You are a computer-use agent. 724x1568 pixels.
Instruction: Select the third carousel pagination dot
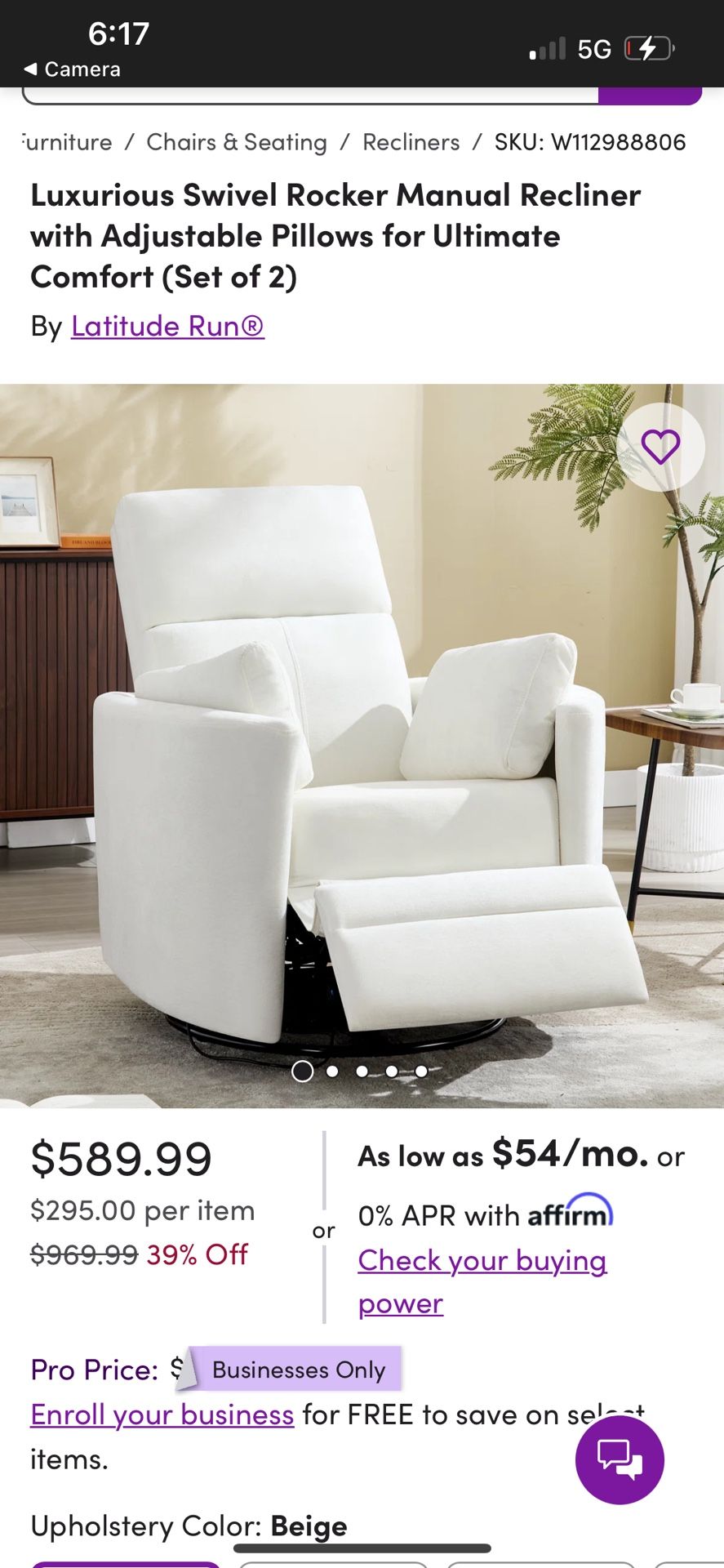(x=362, y=1071)
